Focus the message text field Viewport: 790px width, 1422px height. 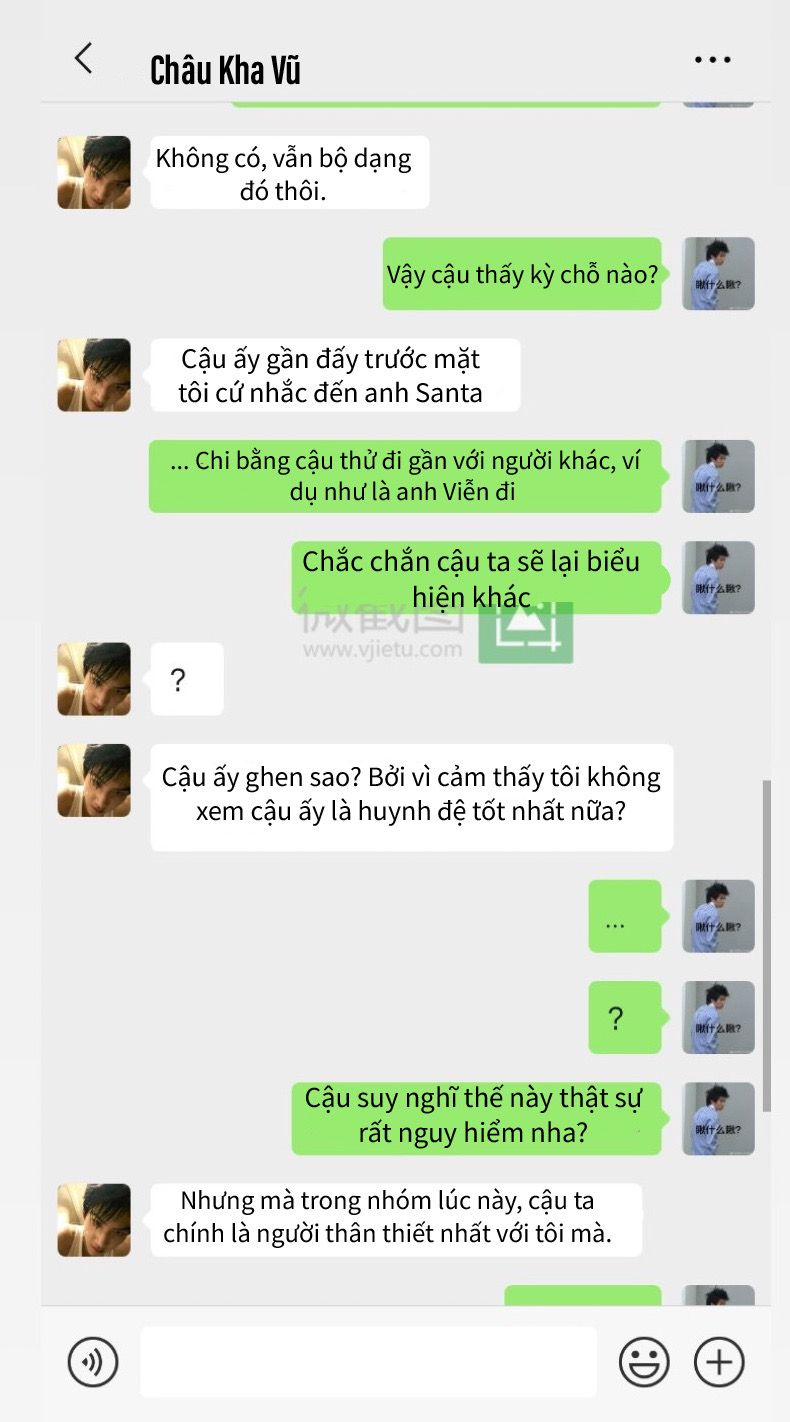click(368, 1361)
